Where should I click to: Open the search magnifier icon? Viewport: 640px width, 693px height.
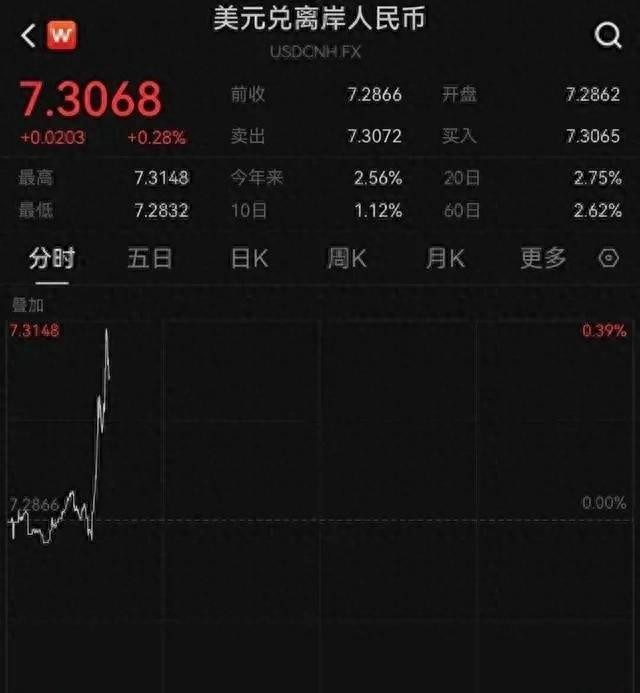[608, 36]
